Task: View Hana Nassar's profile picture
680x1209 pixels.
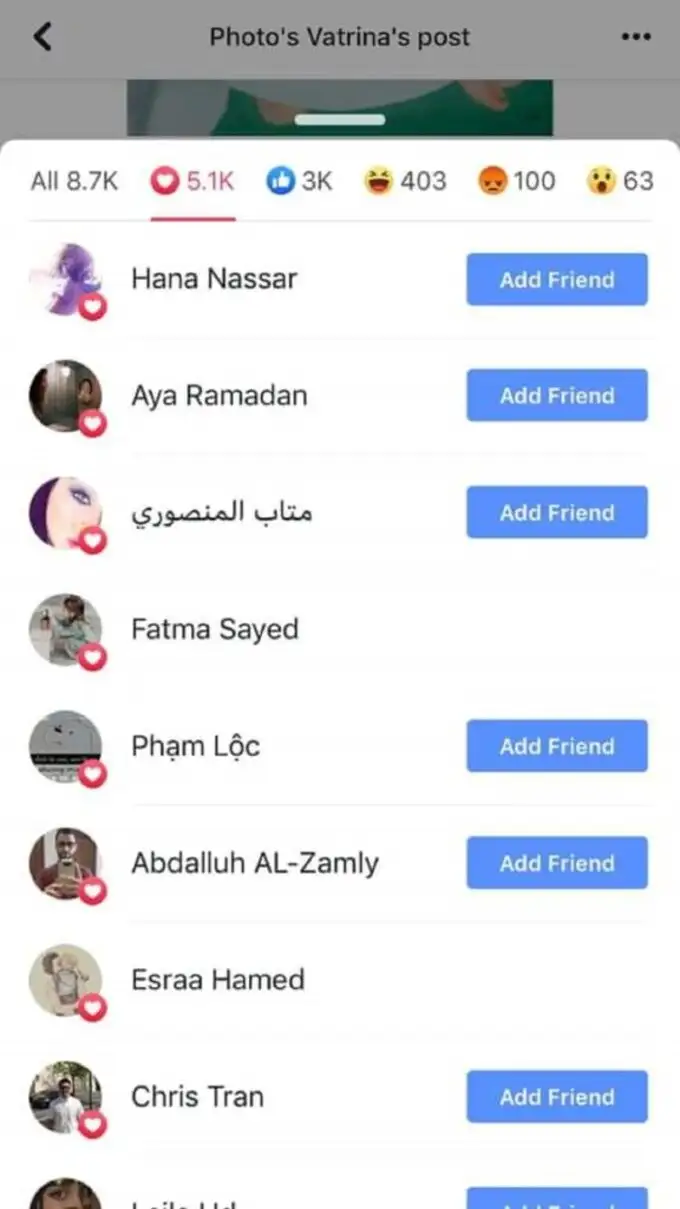Action: pos(65,279)
